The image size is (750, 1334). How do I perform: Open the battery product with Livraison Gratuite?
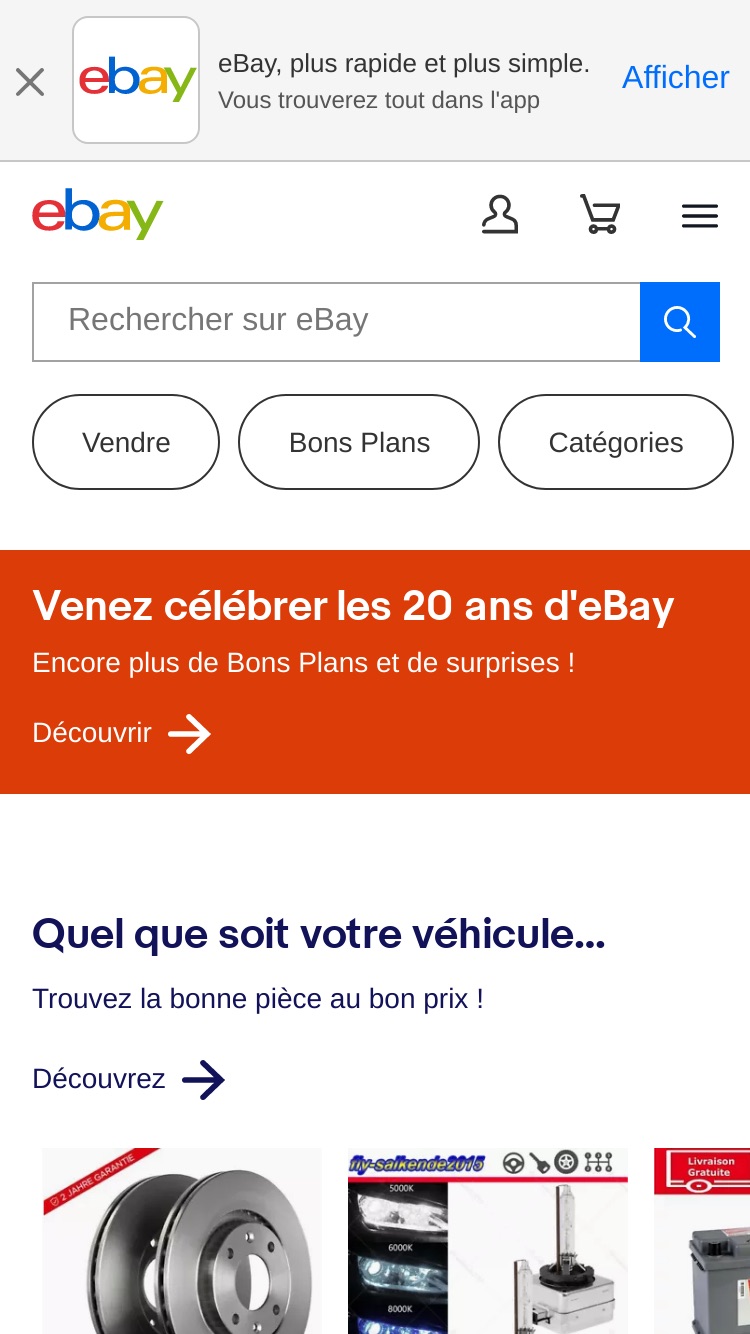(702, 1241)
